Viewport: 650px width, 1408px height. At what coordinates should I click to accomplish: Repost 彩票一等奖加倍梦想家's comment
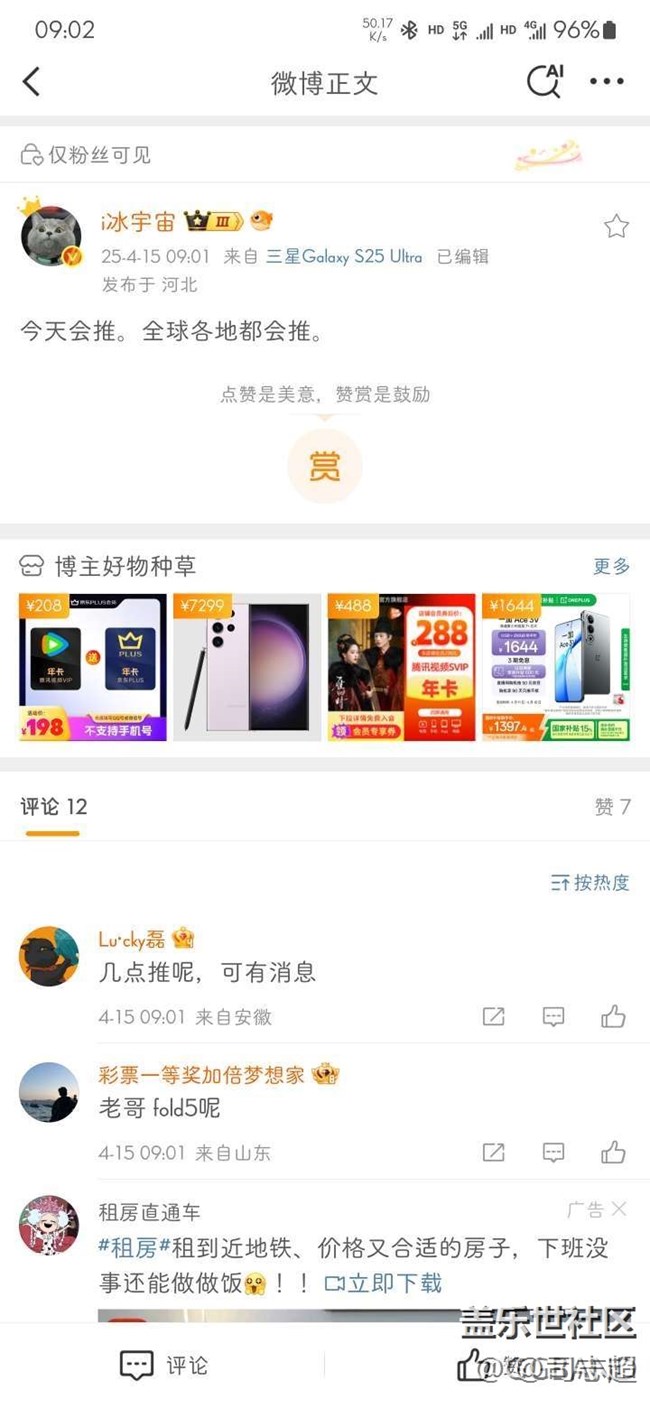point(493,1153)
